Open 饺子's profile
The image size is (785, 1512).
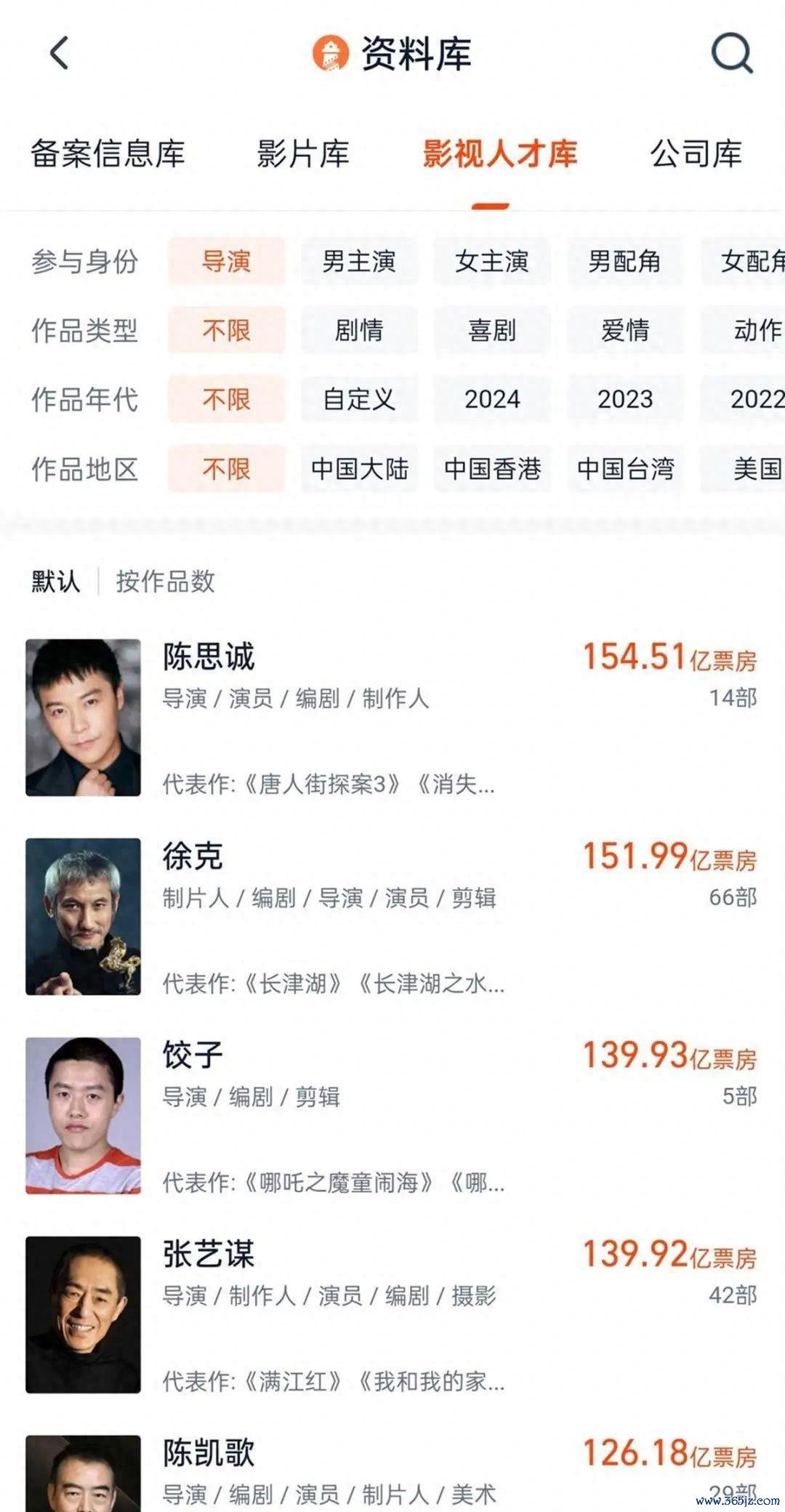point(392,1116)
